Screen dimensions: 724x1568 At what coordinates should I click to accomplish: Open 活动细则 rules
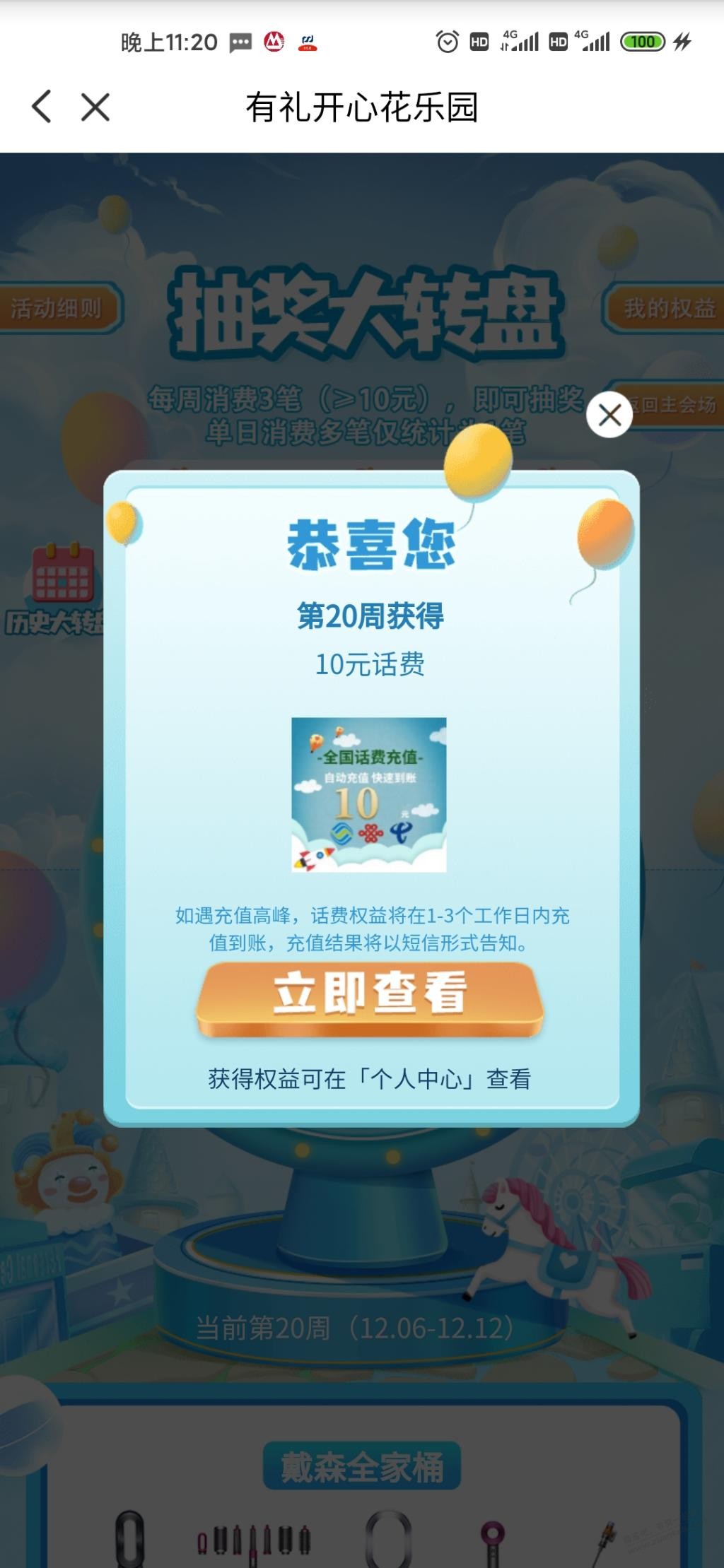pos(58,308)
